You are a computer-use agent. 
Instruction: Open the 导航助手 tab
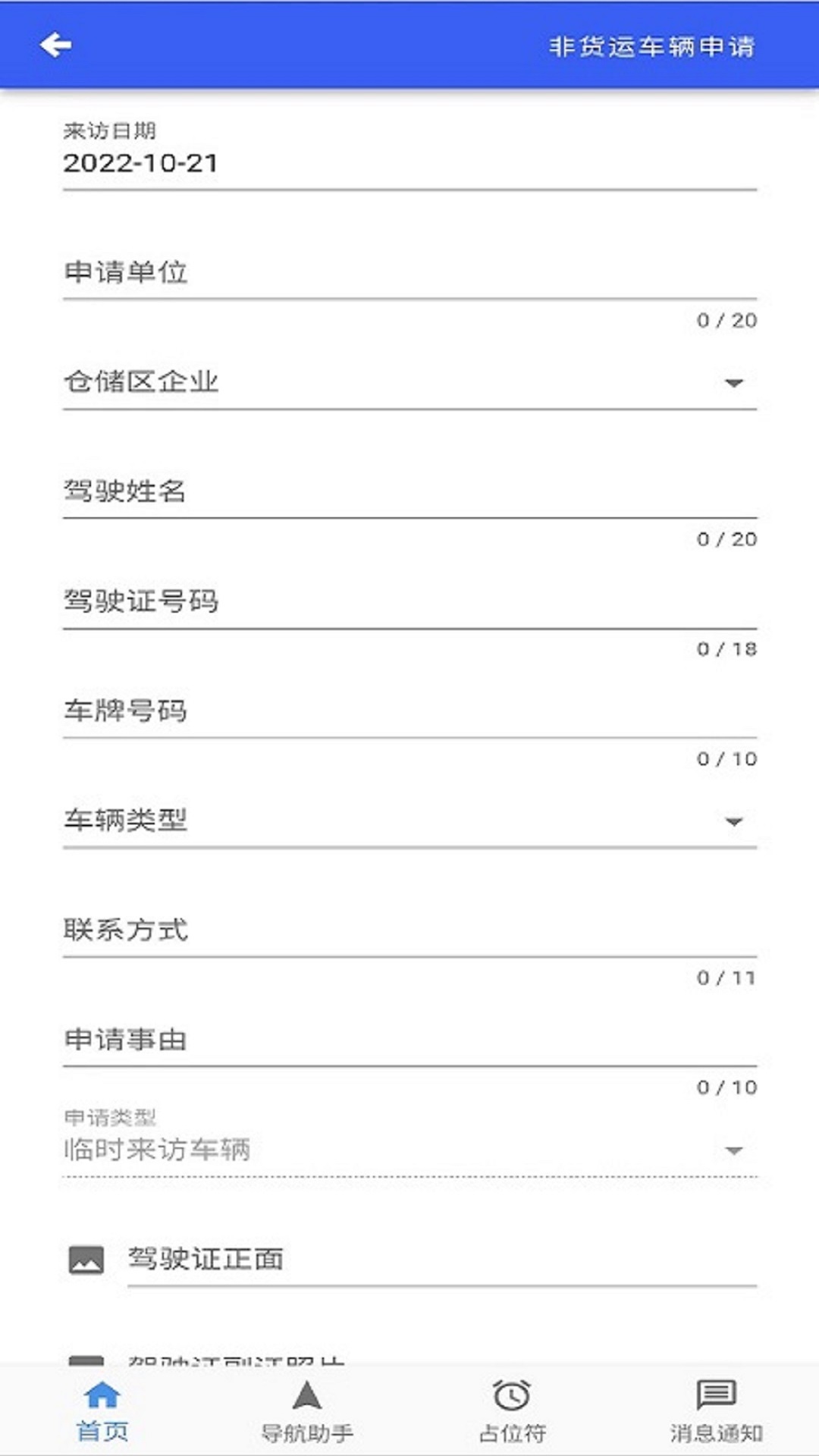pos(307,1410)
